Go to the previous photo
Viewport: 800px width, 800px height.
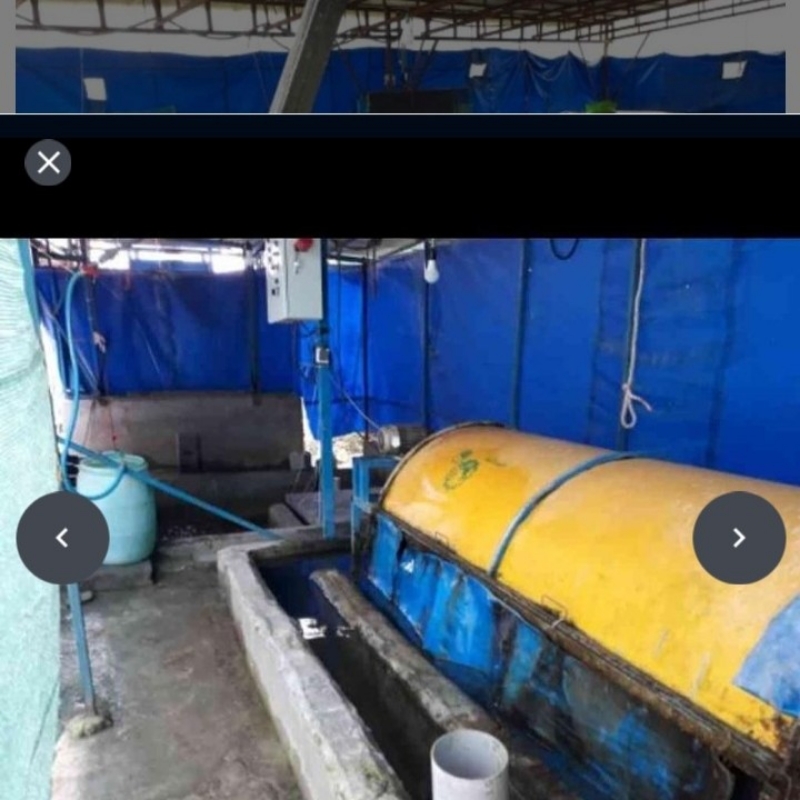click(x=62, y=538)
